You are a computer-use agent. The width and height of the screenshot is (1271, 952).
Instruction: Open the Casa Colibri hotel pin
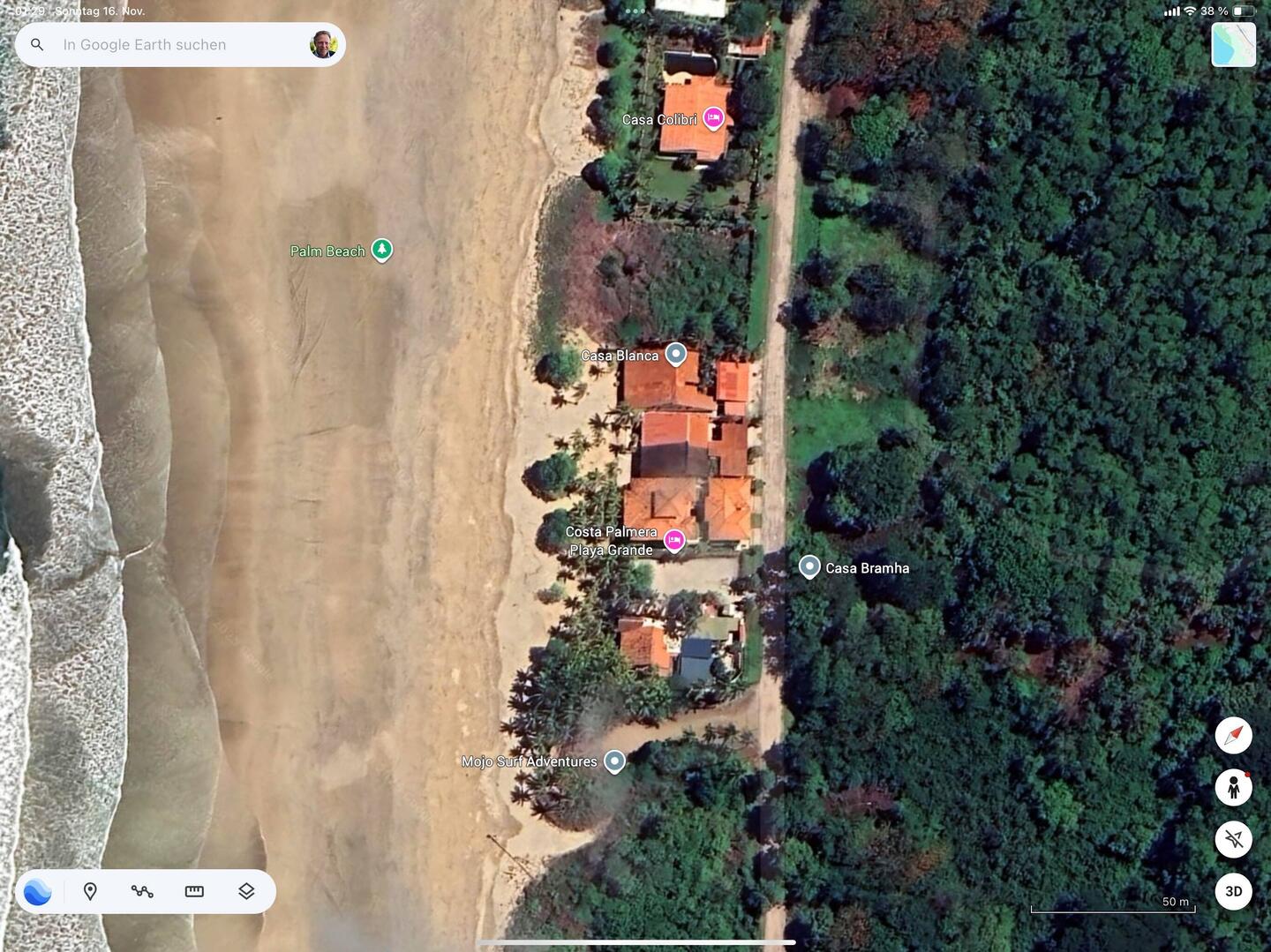click(x=713, y=118)
